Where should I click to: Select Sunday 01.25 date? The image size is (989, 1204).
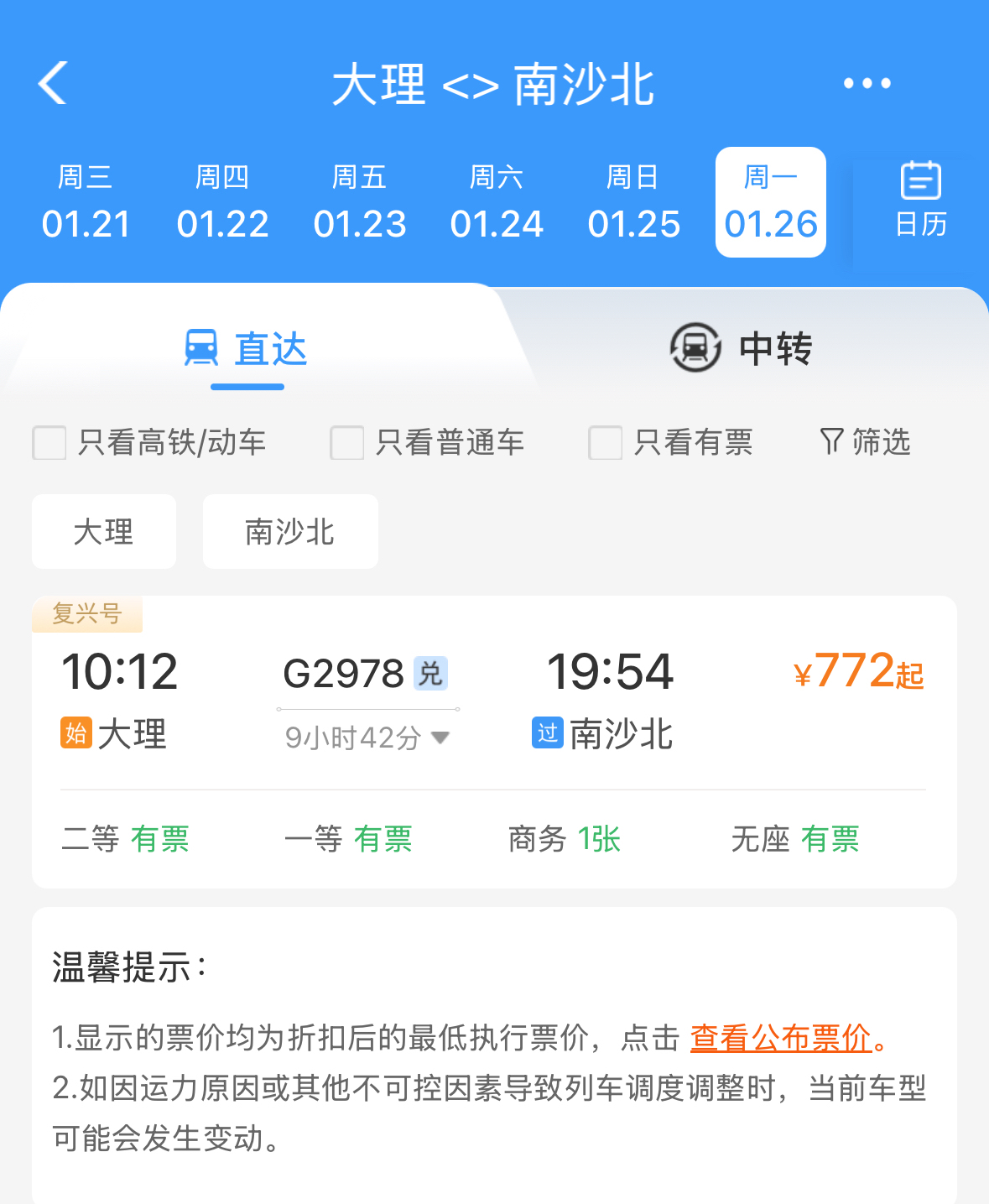coord(633,202)
